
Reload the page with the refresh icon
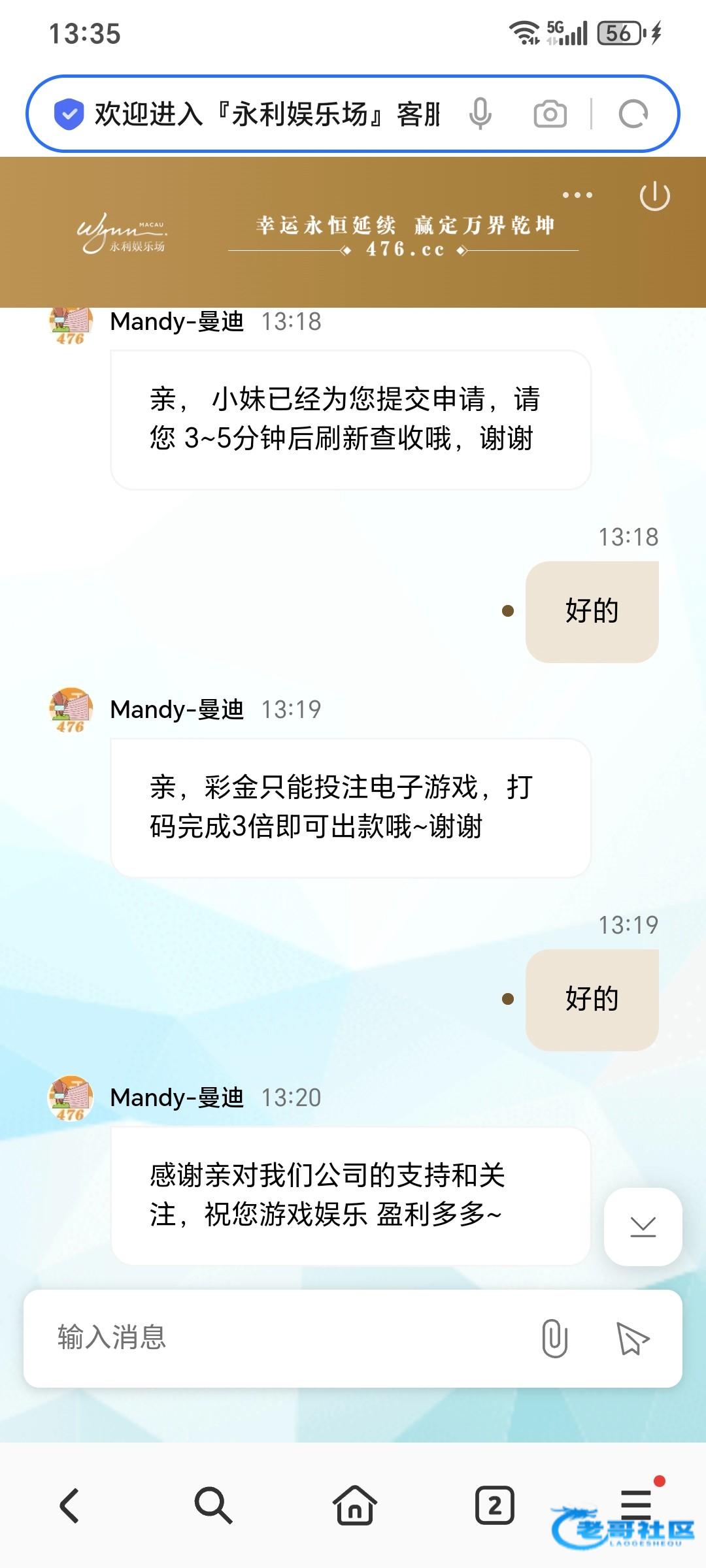coord(633,114)
